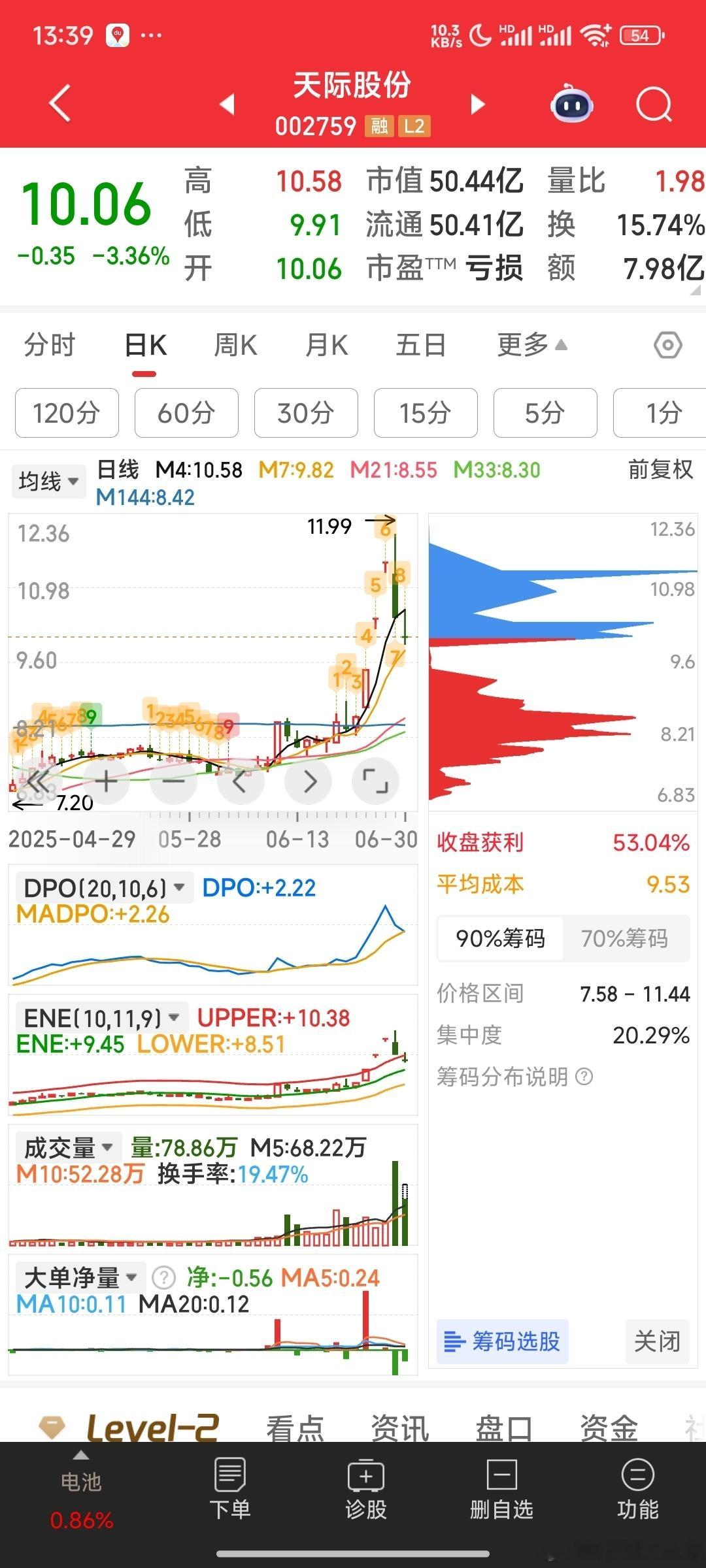Select the 70%筹码 option
Viewport: 706px width, 1568px height.
[x=625, y=938]
